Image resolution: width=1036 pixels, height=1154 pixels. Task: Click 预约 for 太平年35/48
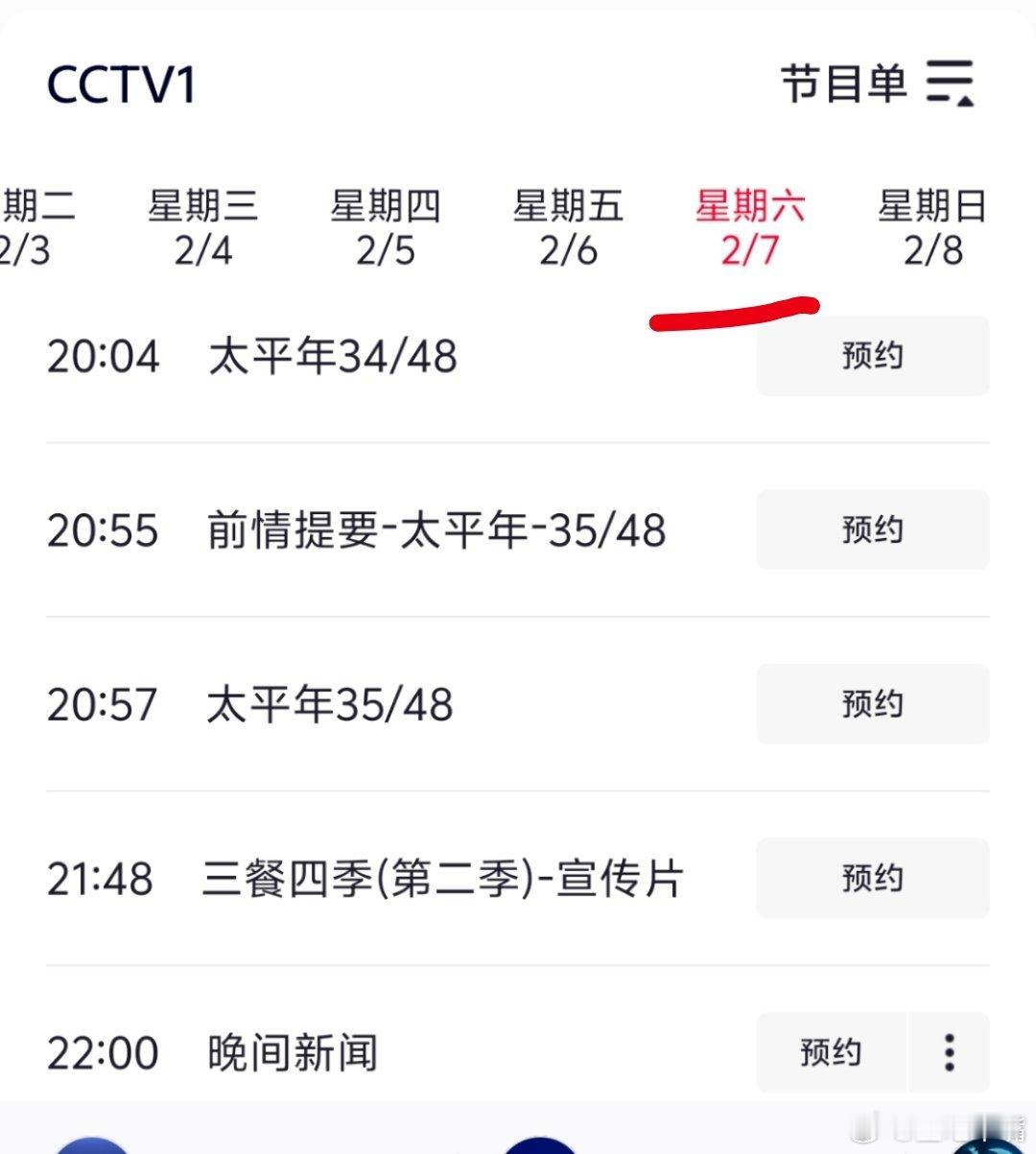[871, 704]
